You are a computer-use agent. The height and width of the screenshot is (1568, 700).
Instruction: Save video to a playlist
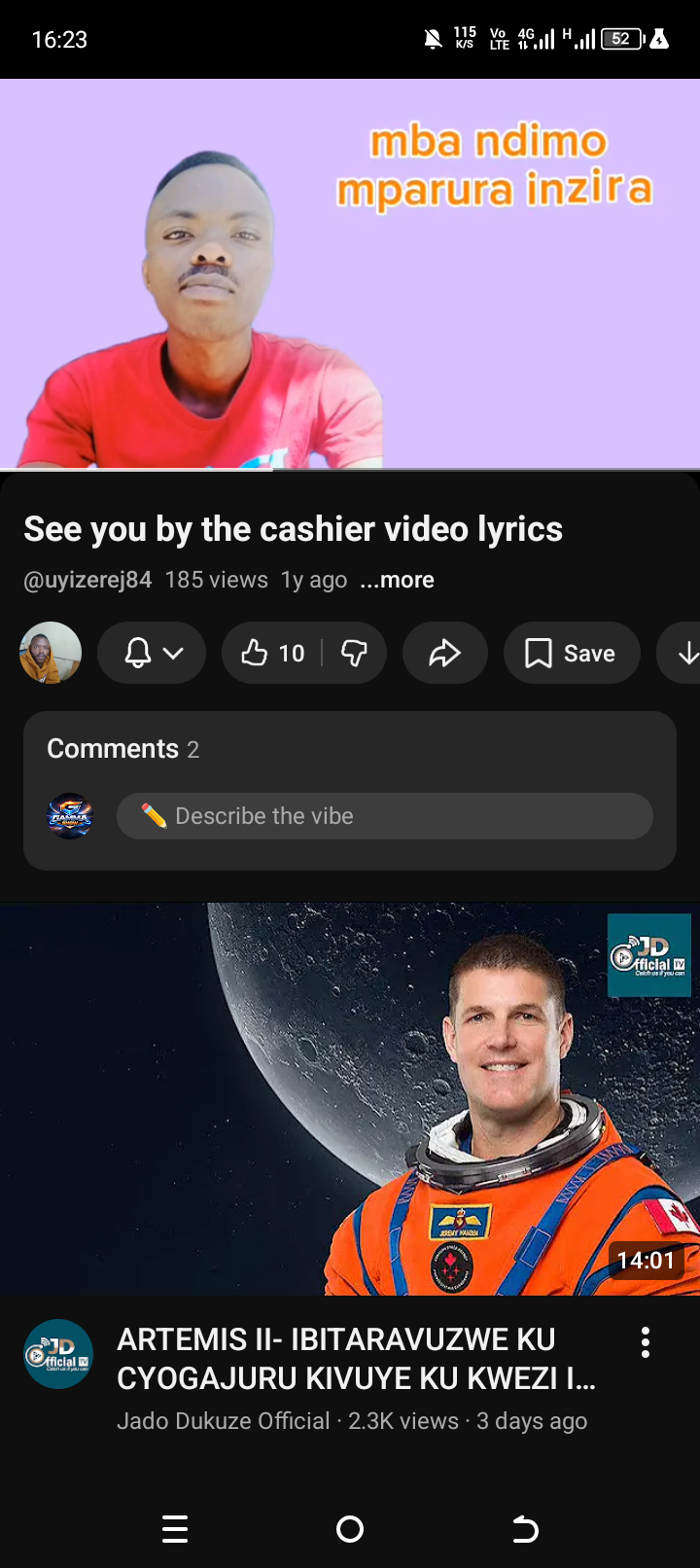coord(572,653)
